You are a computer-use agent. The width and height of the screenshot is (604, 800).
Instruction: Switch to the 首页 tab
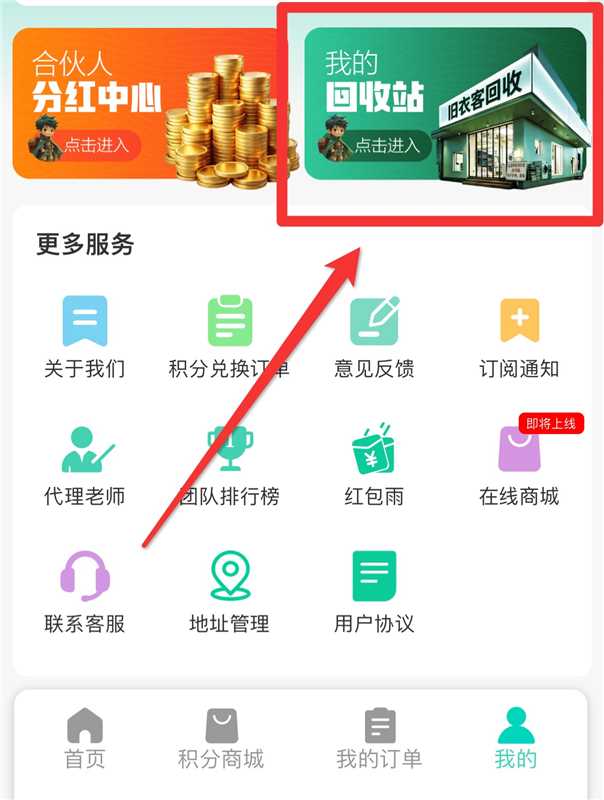(85, 738)
